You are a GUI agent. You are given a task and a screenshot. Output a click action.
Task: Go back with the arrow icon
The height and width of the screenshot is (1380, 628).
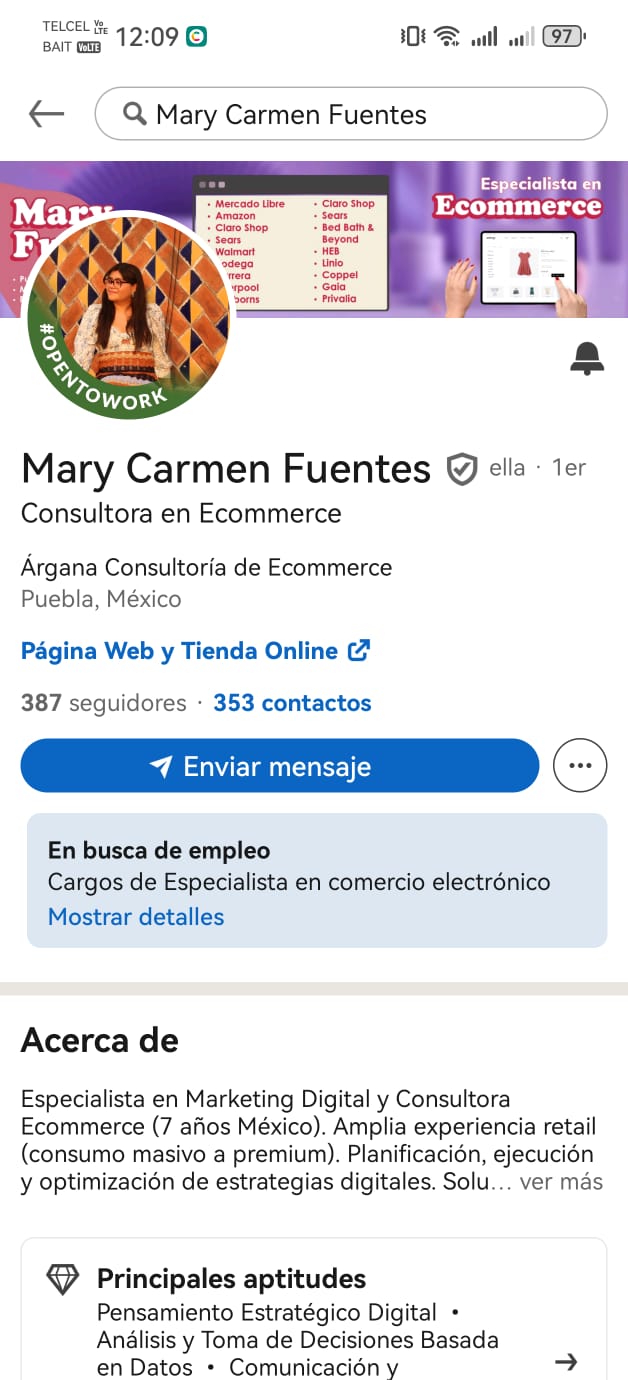tap(46, 114)
